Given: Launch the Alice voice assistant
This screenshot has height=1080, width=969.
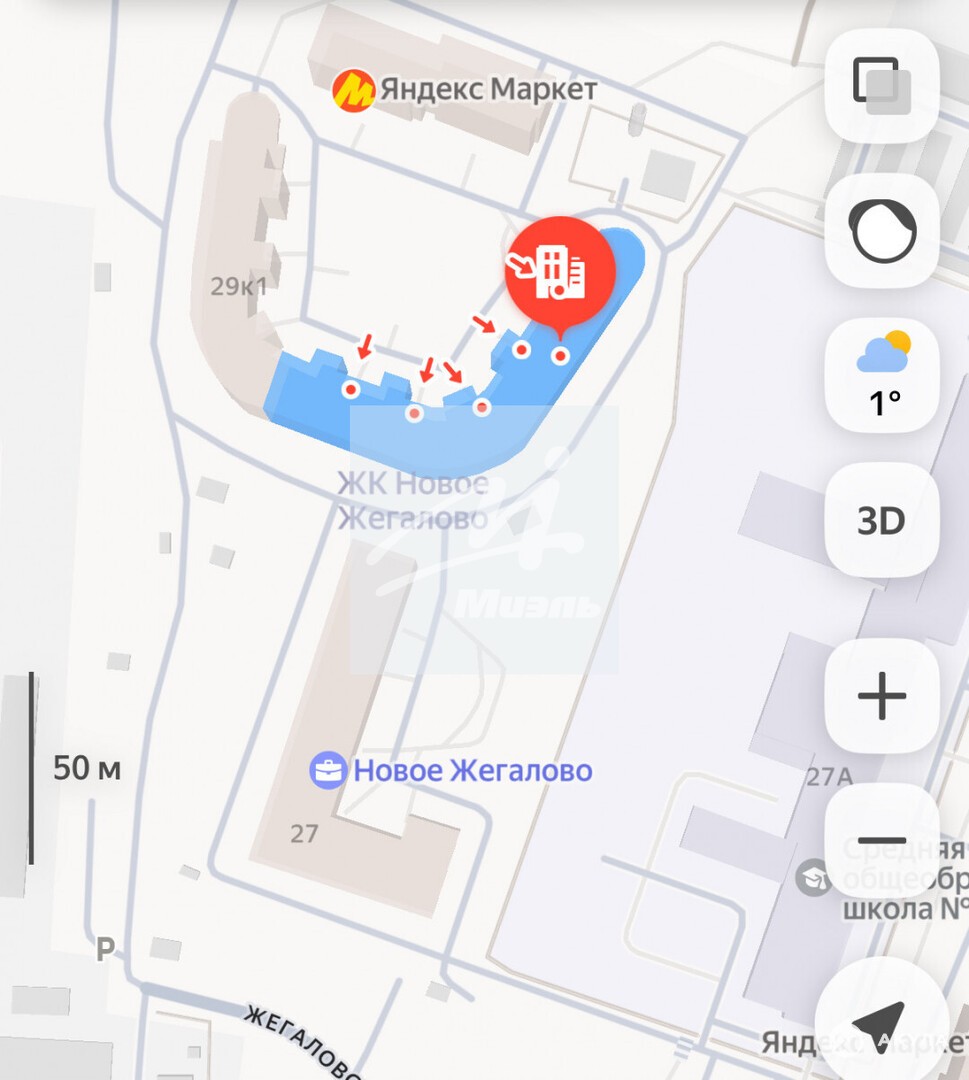Looking at the screenshot, I should pos(881,230).
